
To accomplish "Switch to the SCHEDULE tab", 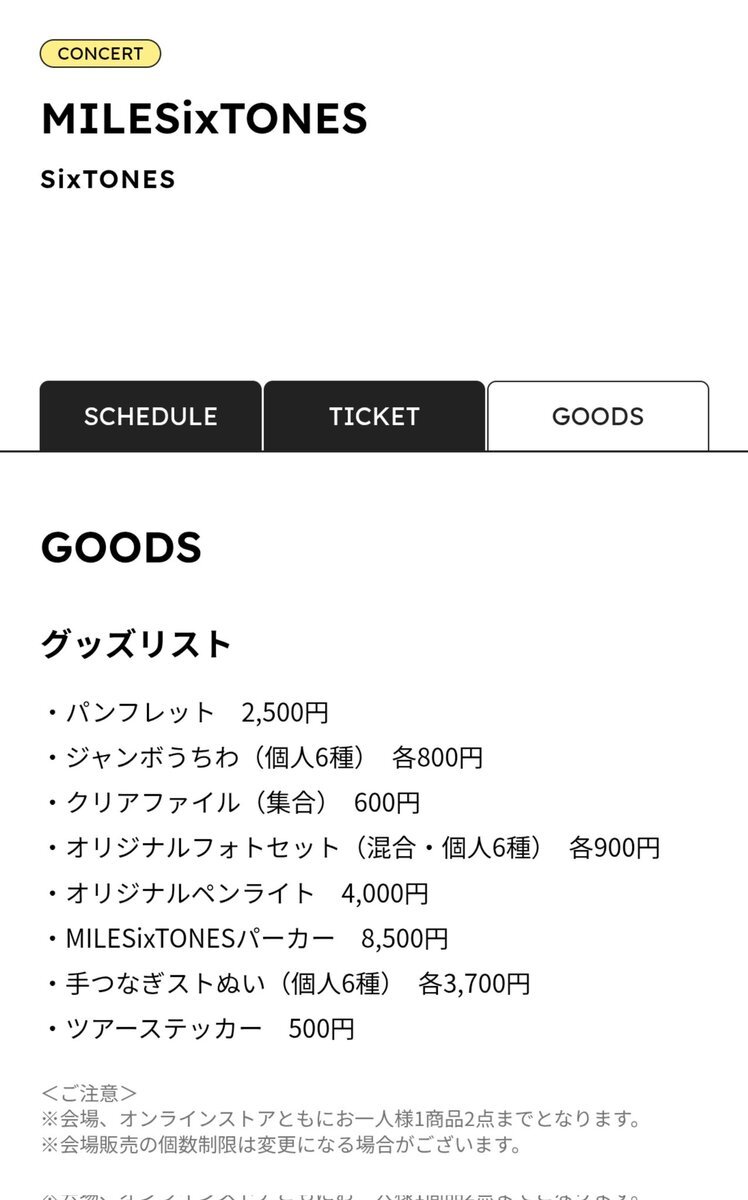I will pyautogui.click(x=151, y=416).
